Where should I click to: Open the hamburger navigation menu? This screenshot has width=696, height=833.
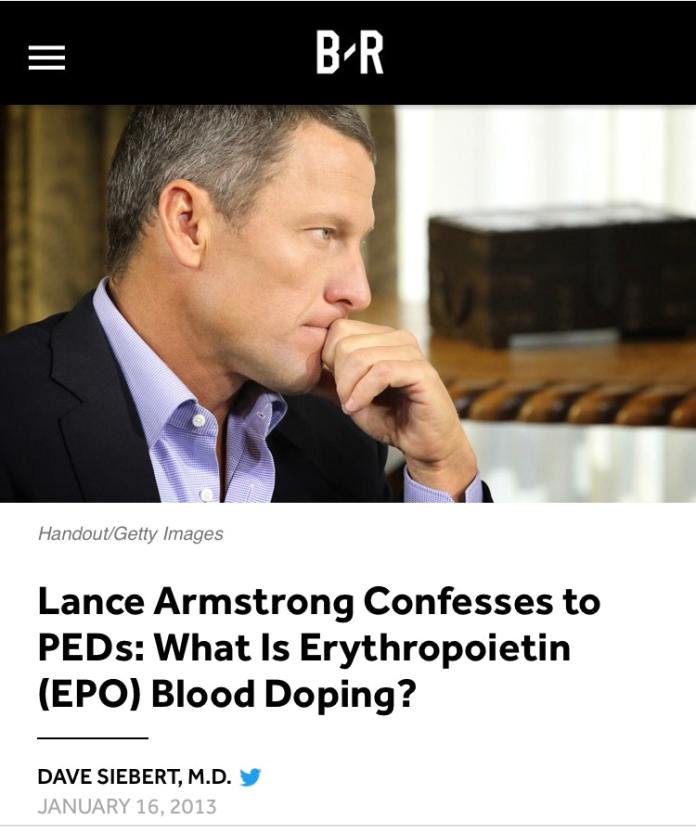tap(46, 58)
